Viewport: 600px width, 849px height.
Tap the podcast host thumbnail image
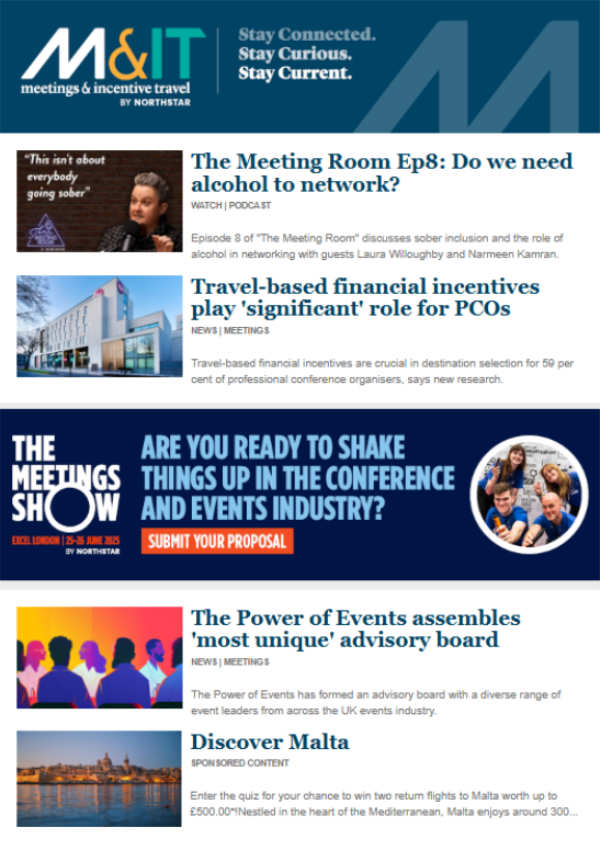pos(99,201)
